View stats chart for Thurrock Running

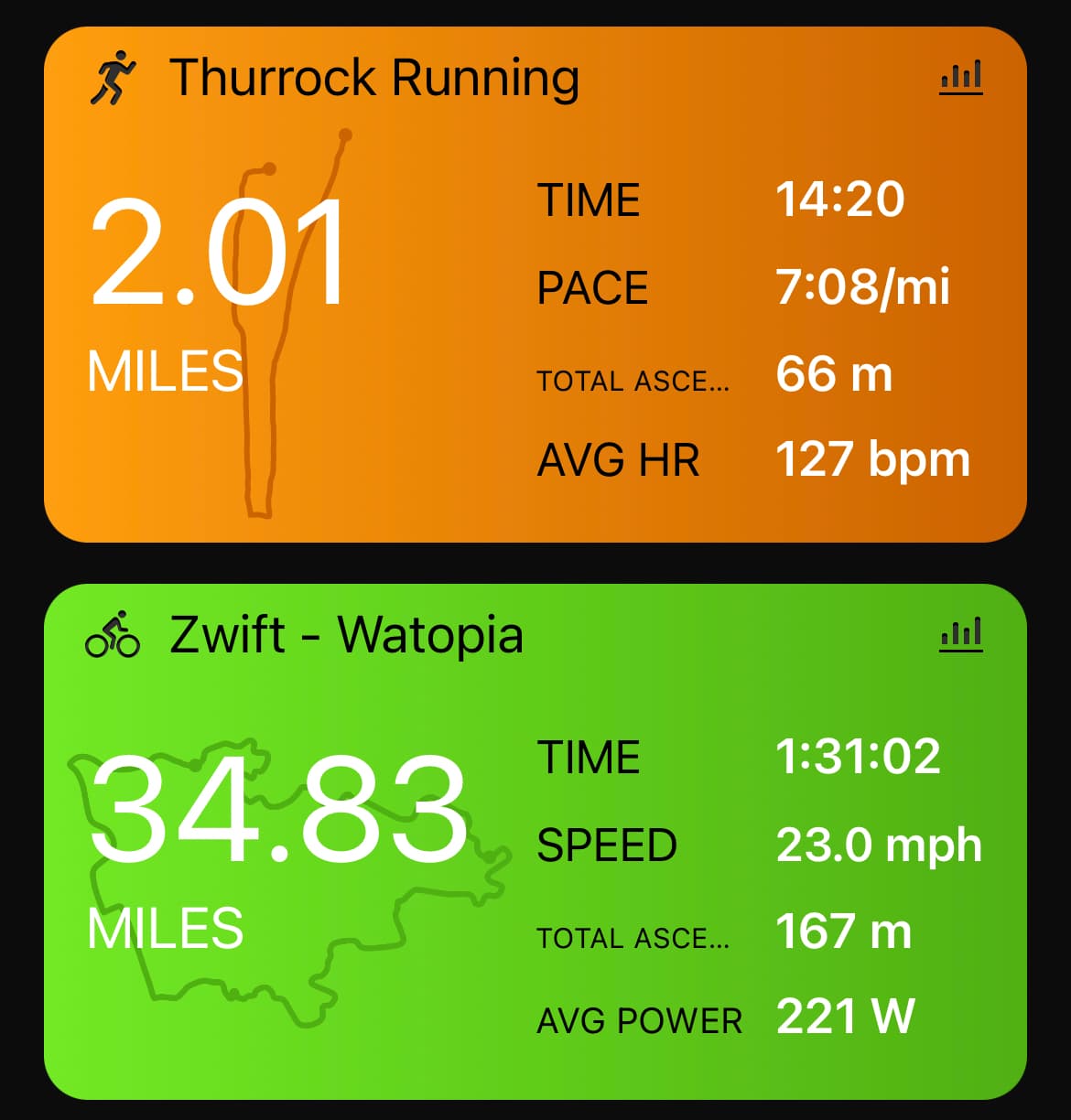[x=961, y=77]
